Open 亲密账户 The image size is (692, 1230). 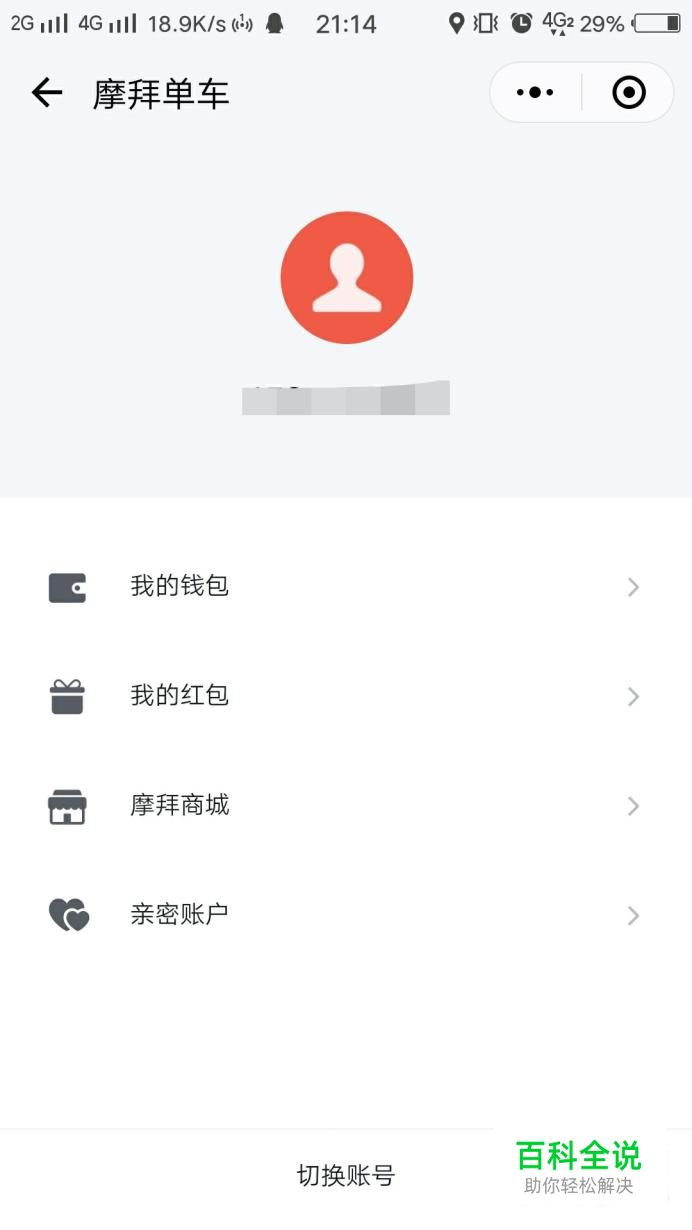pos(346,915)
